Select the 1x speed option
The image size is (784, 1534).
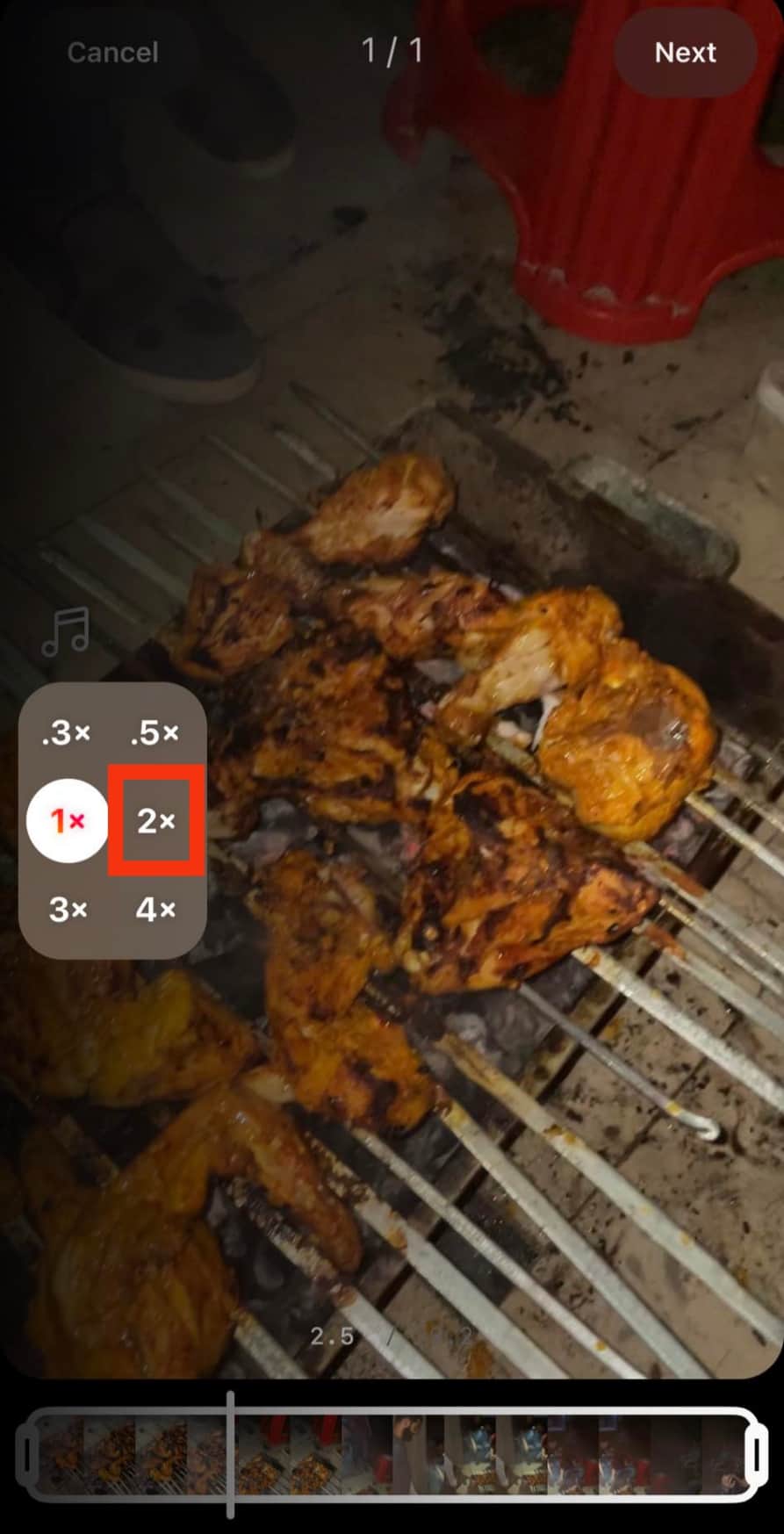coord(67,821)
